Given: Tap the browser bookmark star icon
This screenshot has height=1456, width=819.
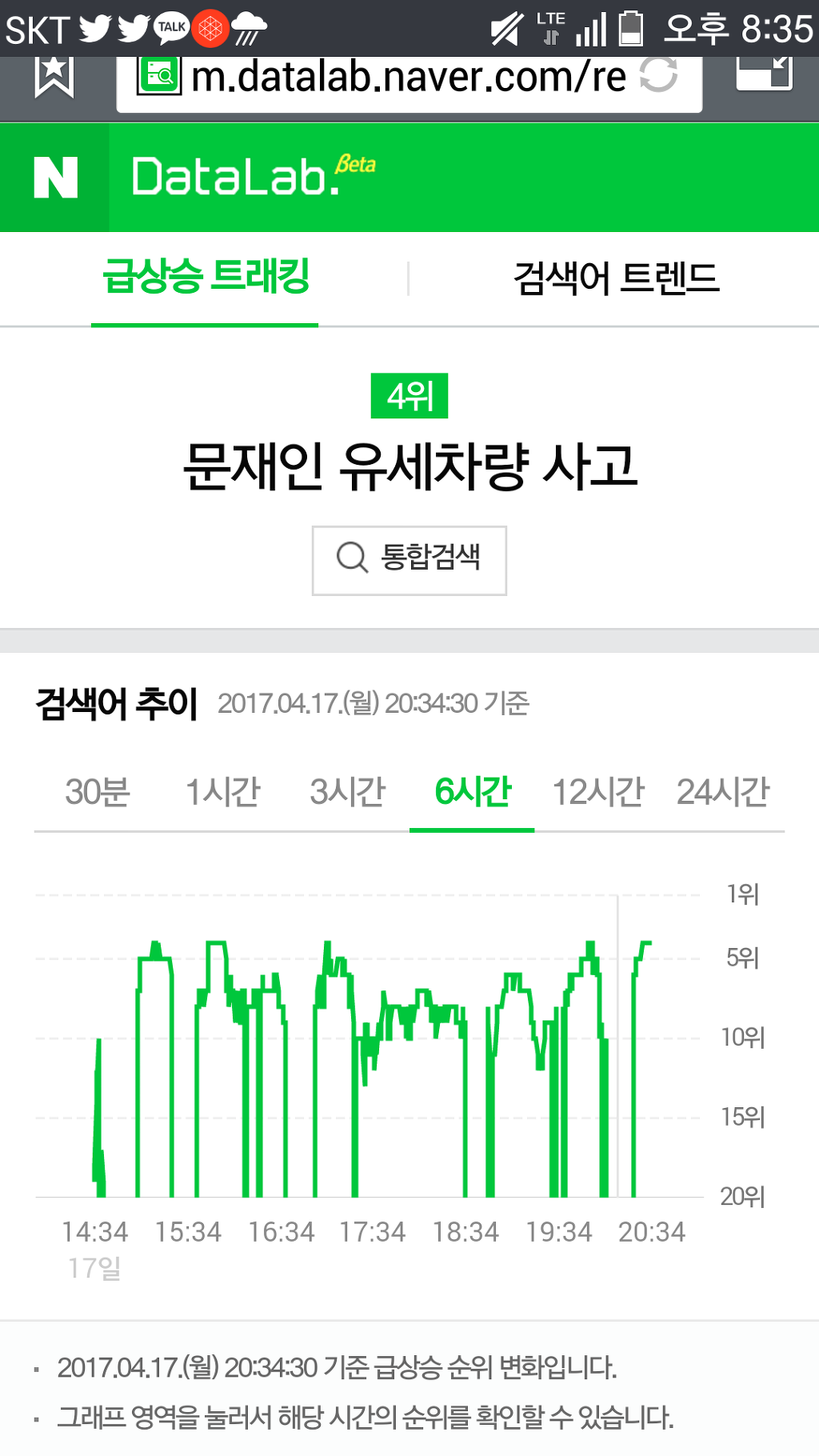Looking at the screenshot, I should point(54,78).
